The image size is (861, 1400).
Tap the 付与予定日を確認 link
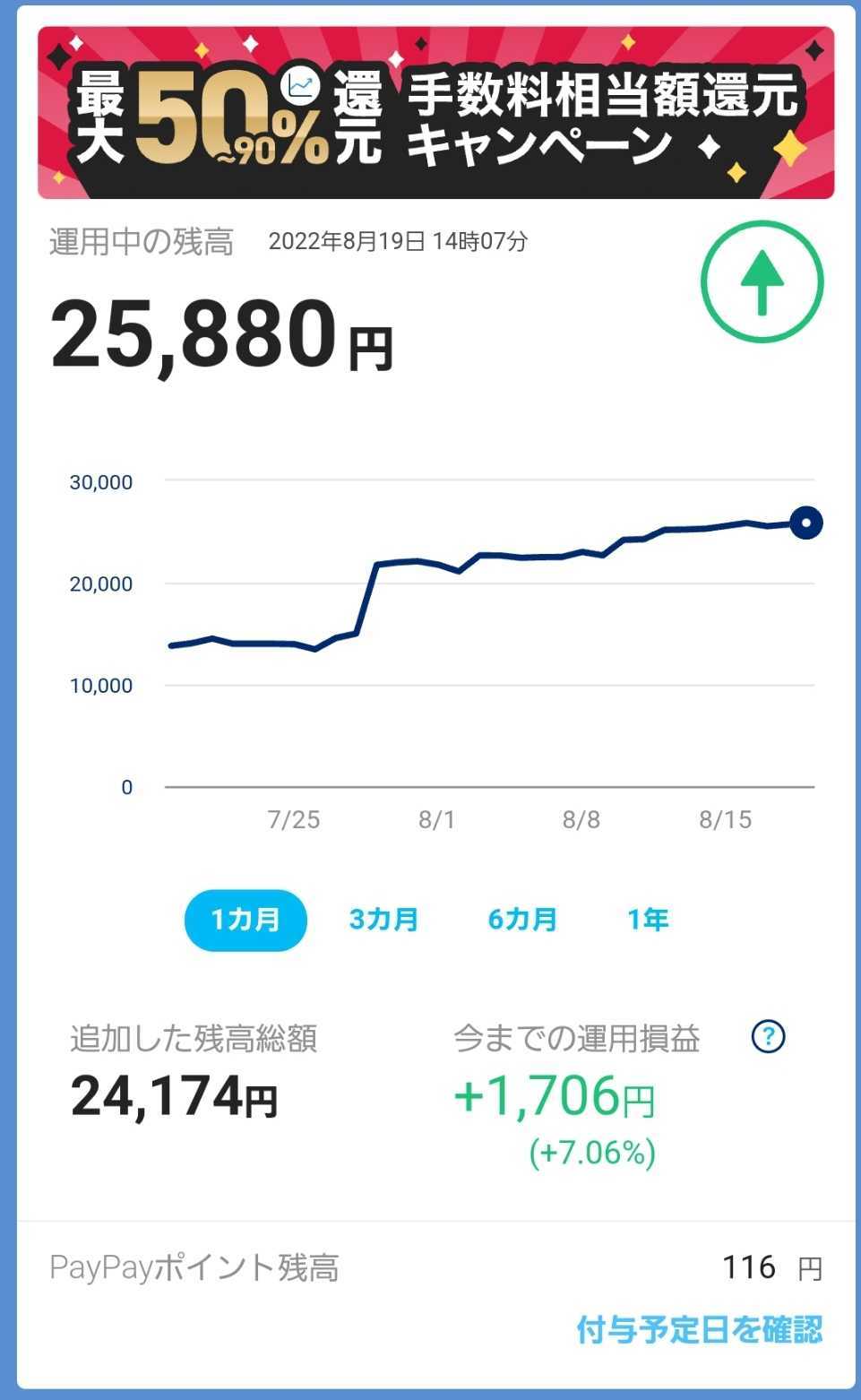click(x=699, y=1330)
